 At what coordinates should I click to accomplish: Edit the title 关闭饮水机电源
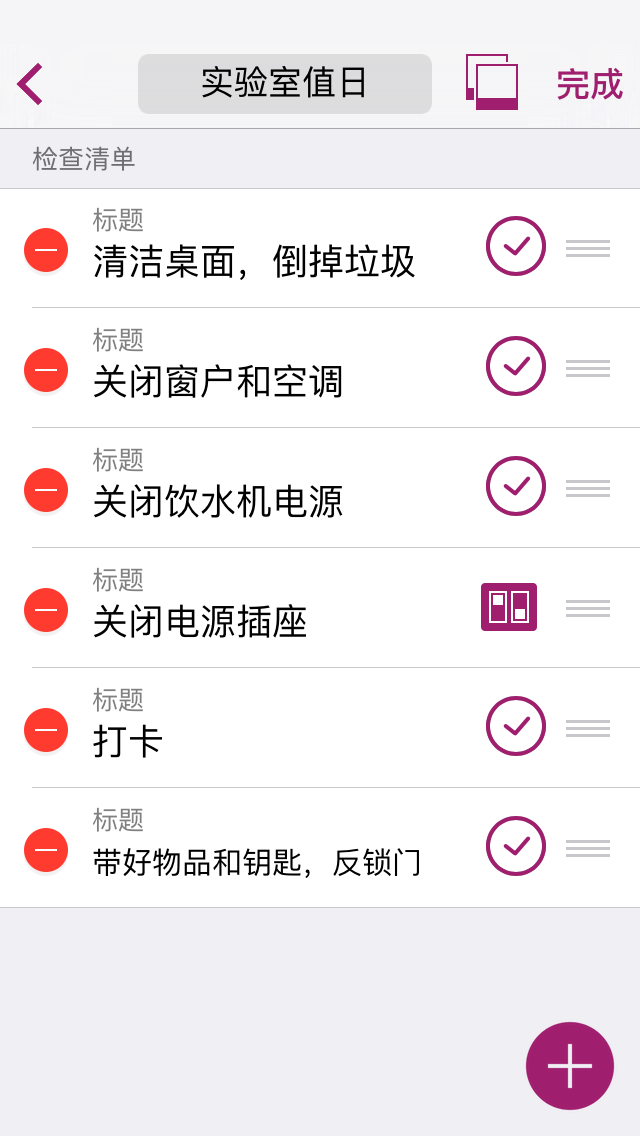point(218,501)
